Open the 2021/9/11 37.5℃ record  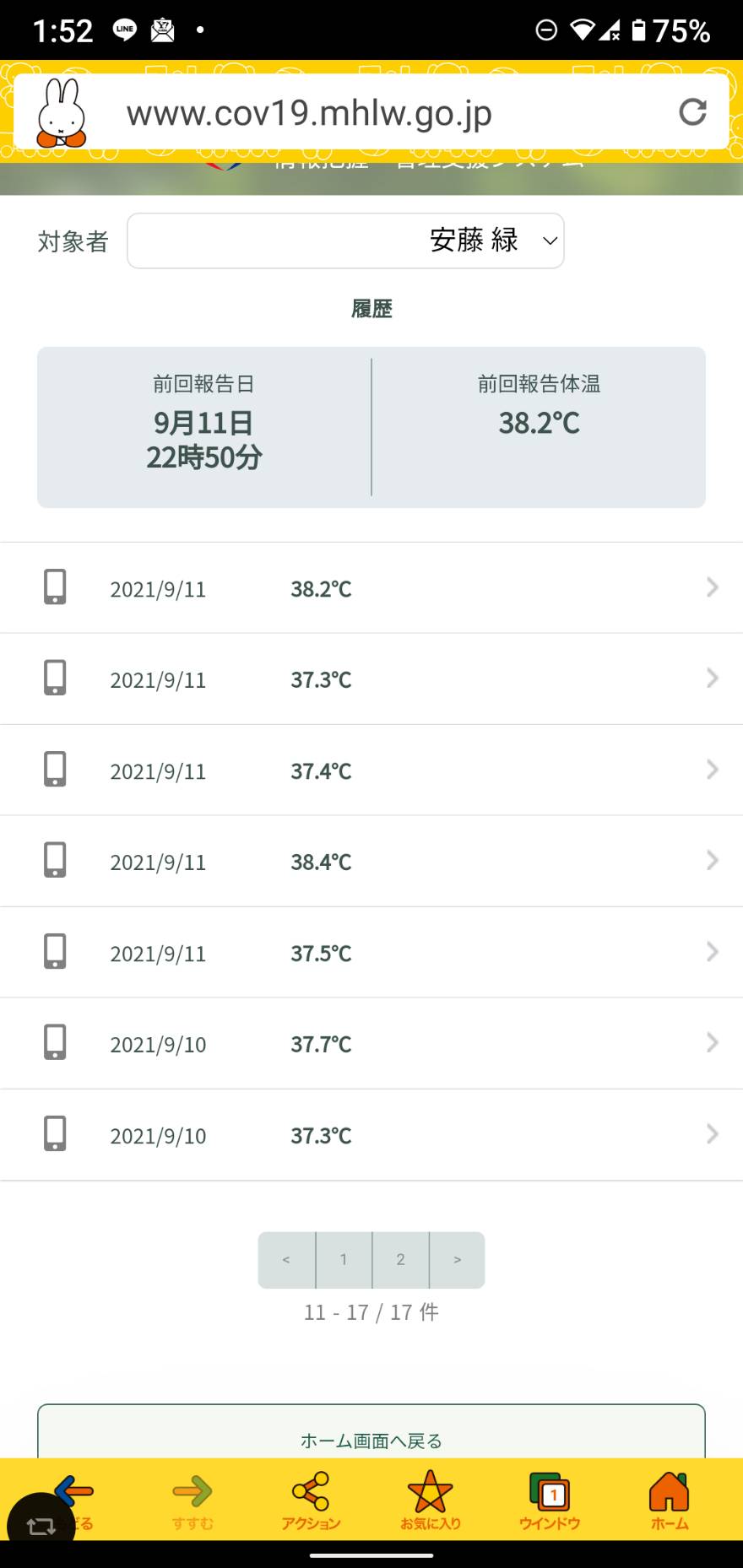coord(371,953)
